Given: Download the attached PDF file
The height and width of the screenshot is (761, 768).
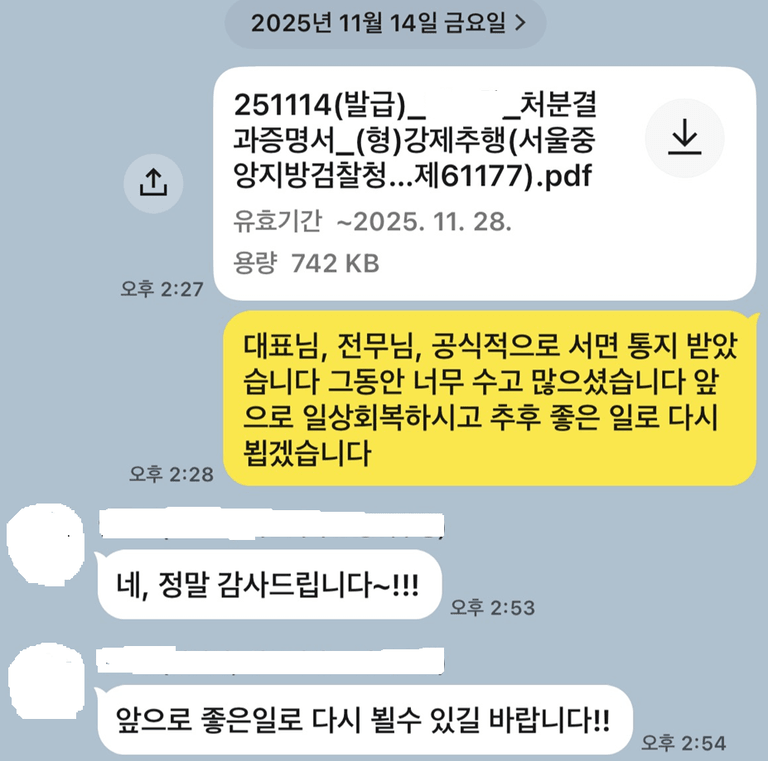Looking at the screenshot, I should [x=684, y=138].
